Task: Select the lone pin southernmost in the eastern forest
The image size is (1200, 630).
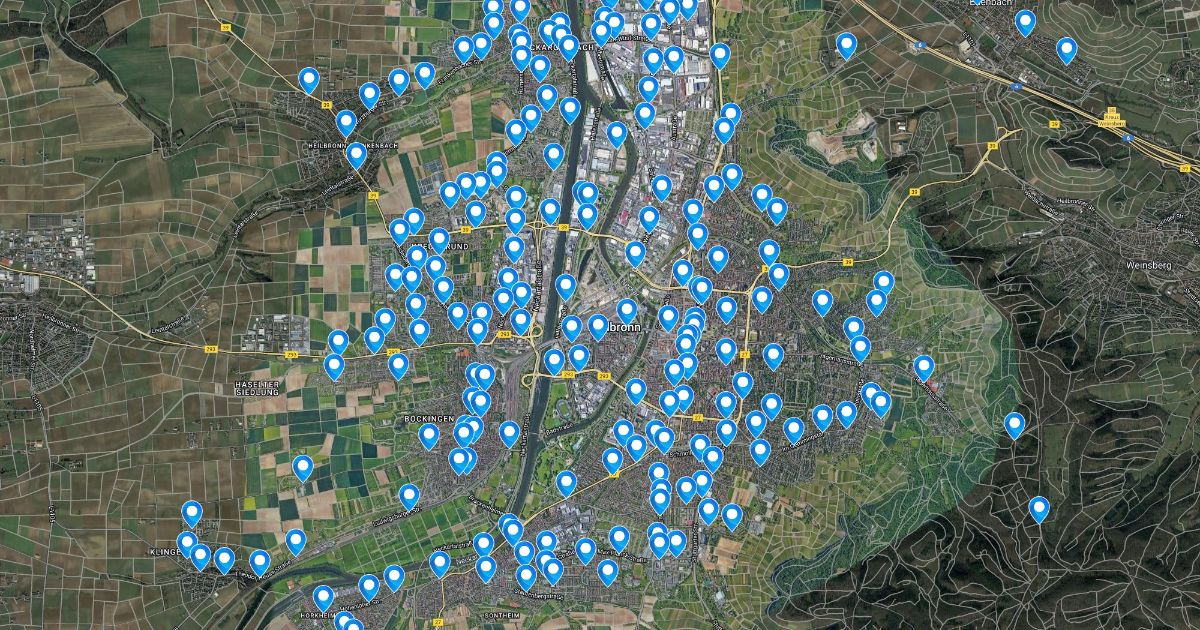Action: [1039, 508]
